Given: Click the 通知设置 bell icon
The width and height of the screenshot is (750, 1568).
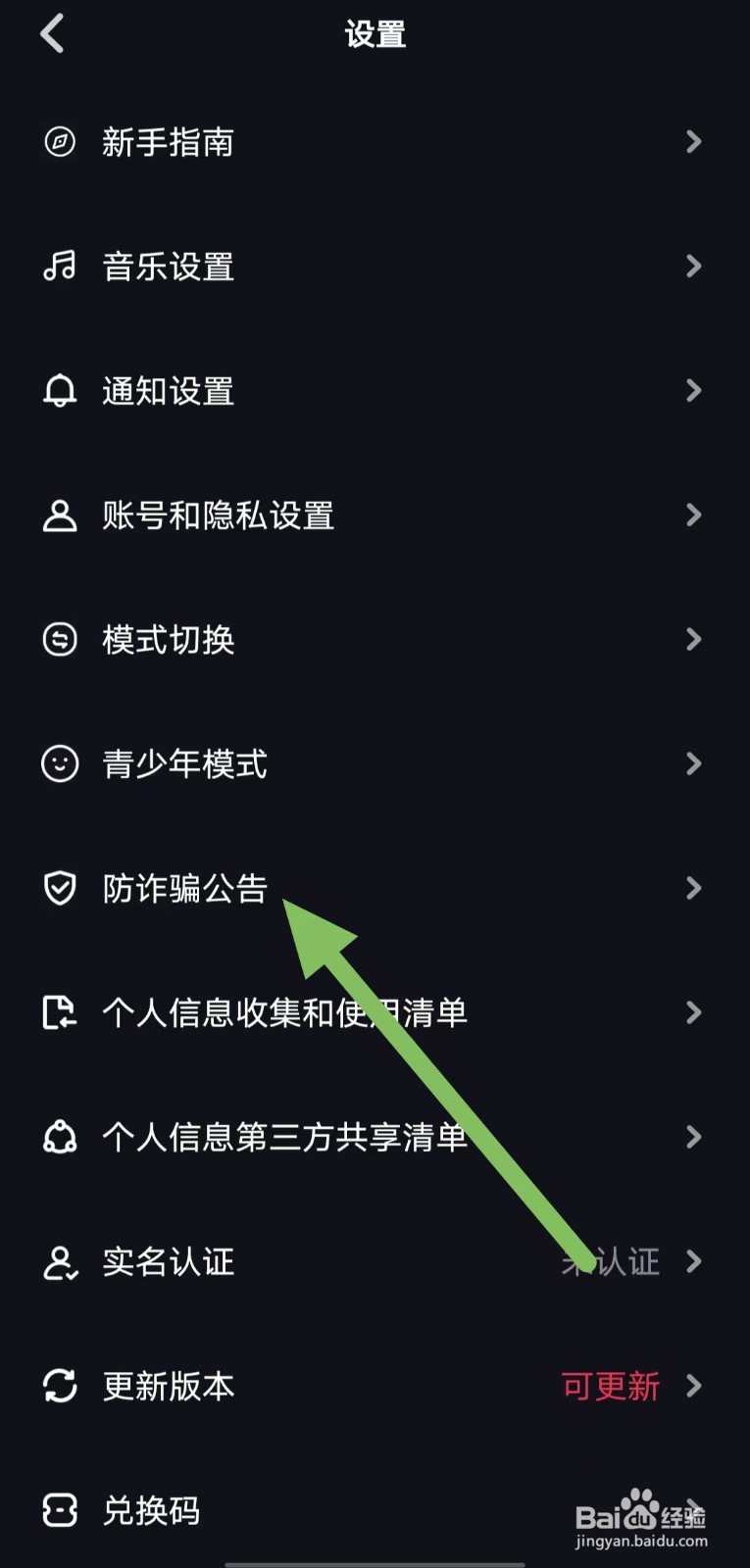Looking at the screenshot, I should pos(60,391).
